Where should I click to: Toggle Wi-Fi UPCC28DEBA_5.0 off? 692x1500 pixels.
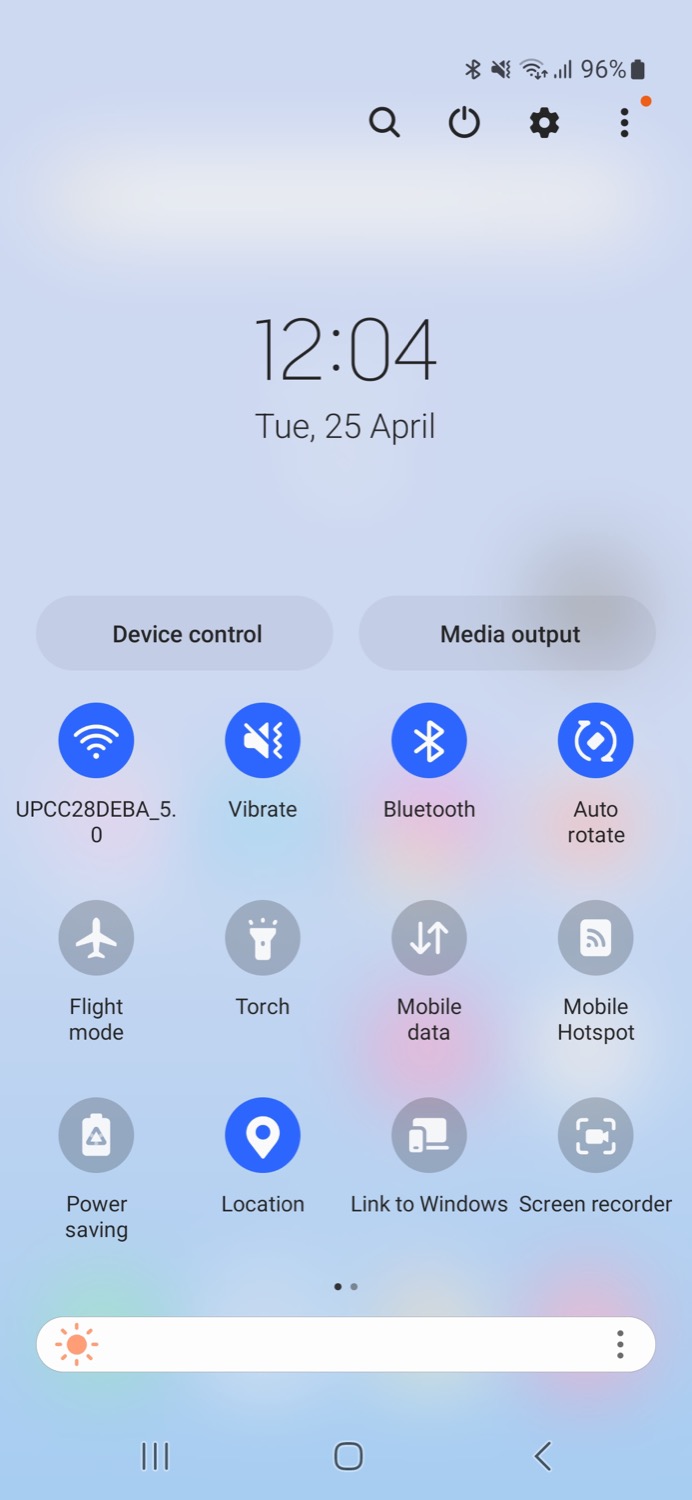96,741
